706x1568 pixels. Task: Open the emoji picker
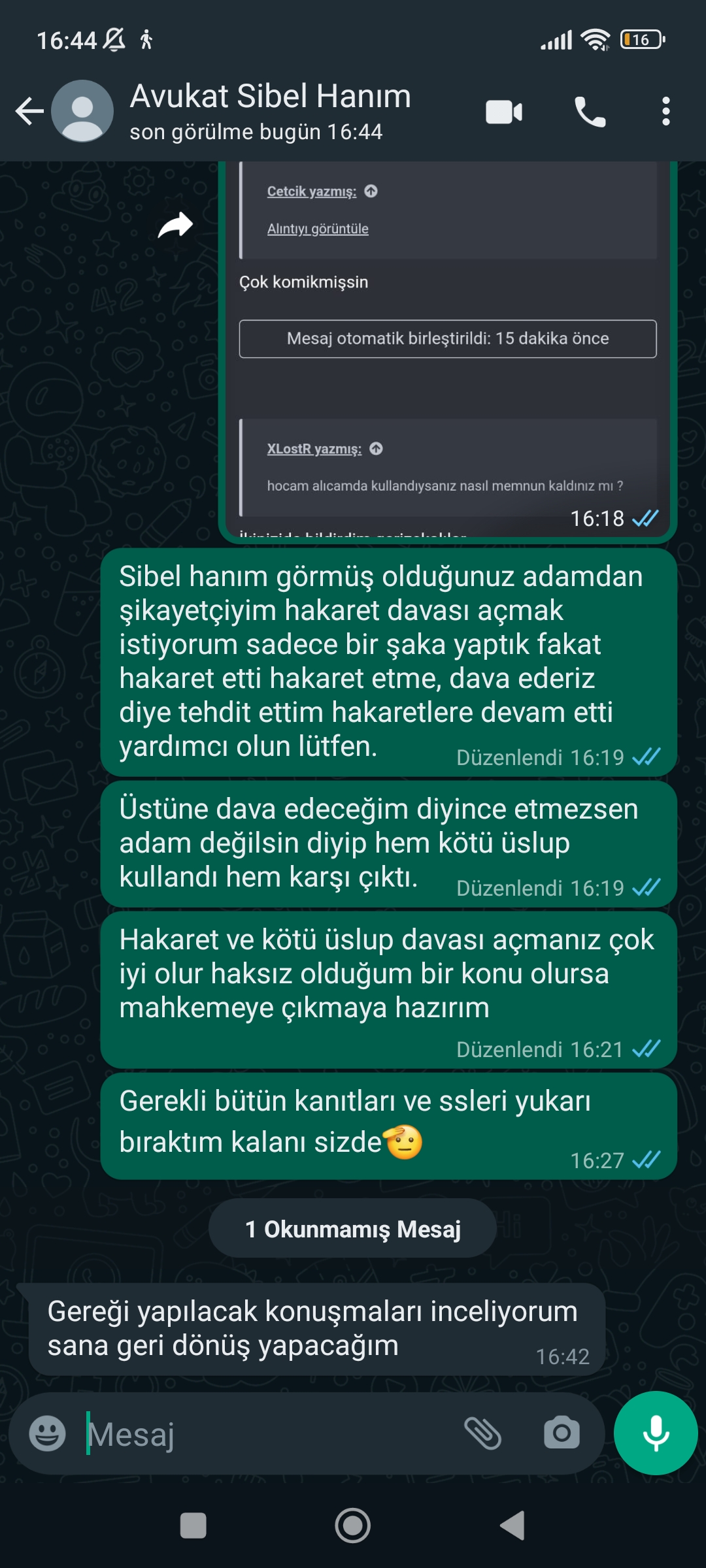tap(47, 1433)
